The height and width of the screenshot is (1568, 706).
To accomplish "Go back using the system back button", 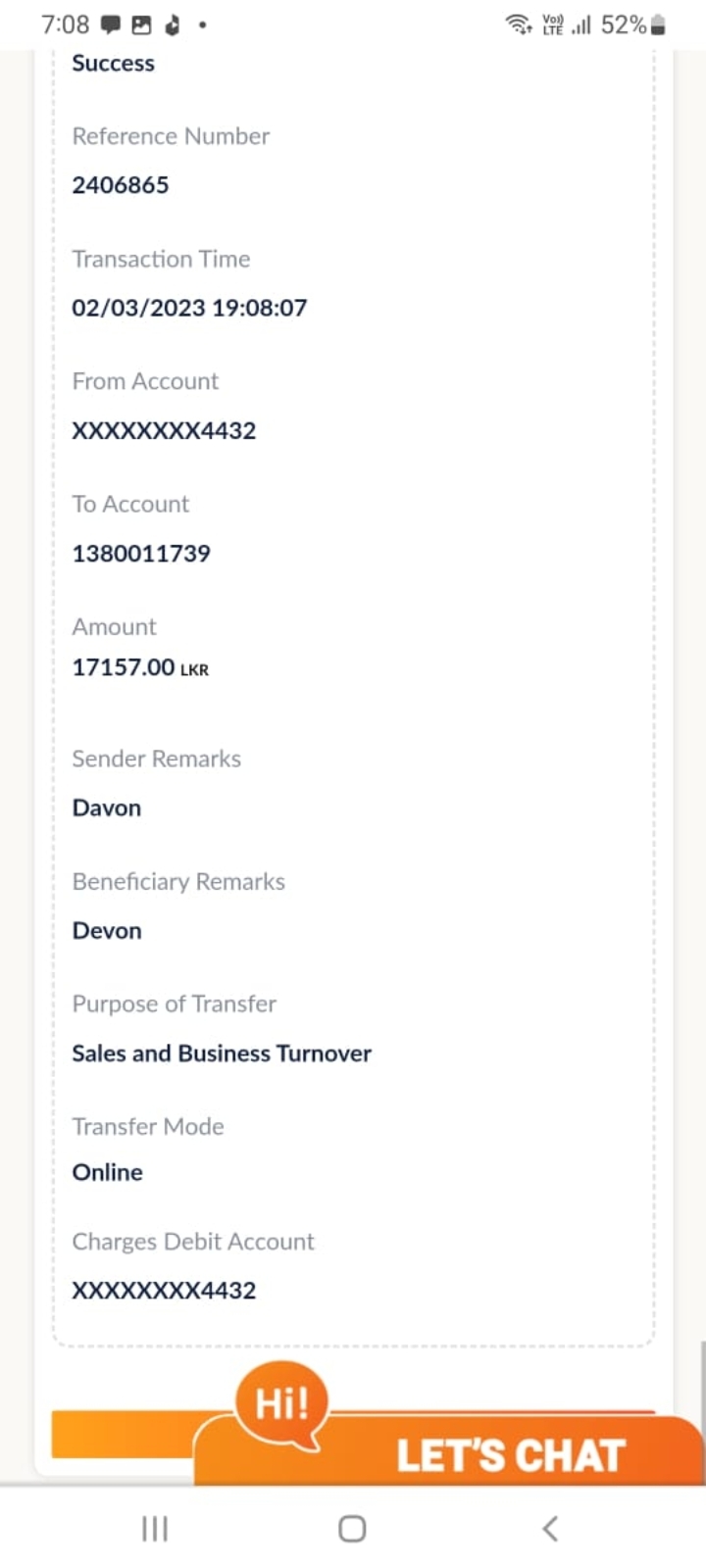I will 550,1528.
